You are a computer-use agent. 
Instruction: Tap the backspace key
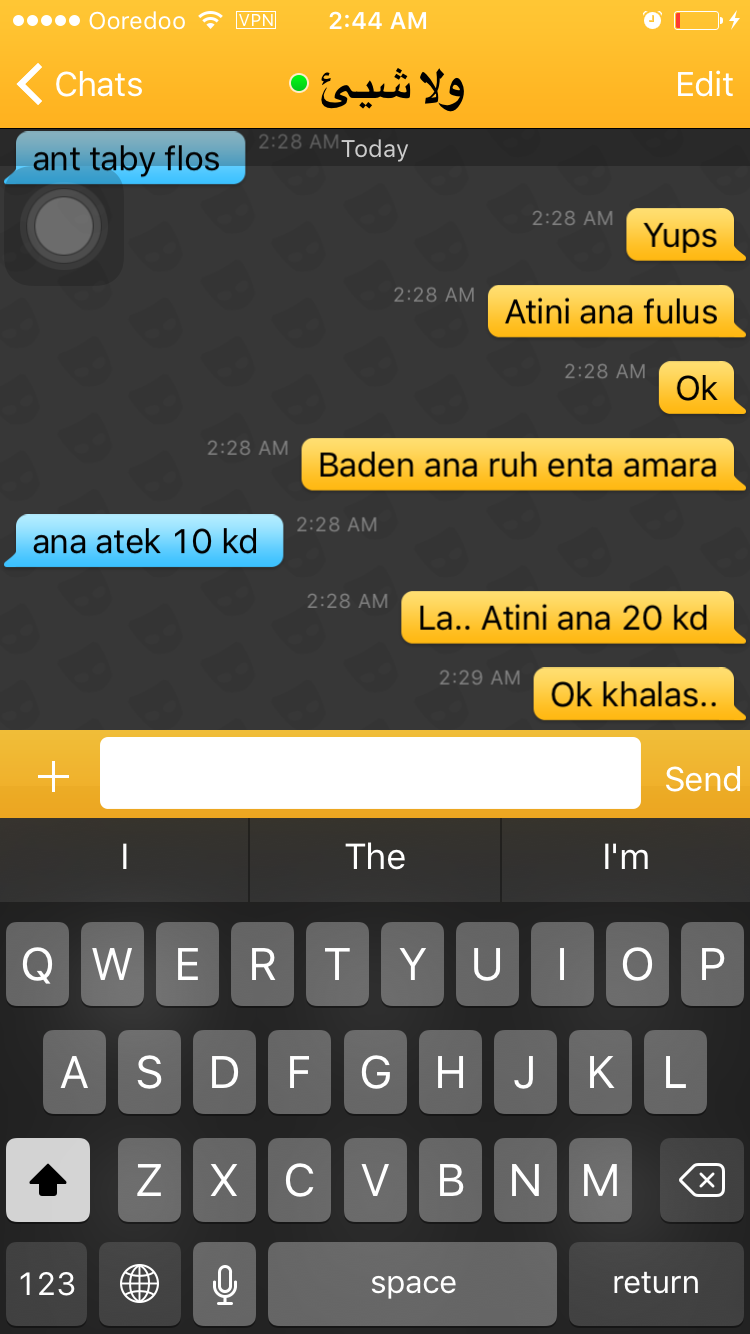(701, 1181)
